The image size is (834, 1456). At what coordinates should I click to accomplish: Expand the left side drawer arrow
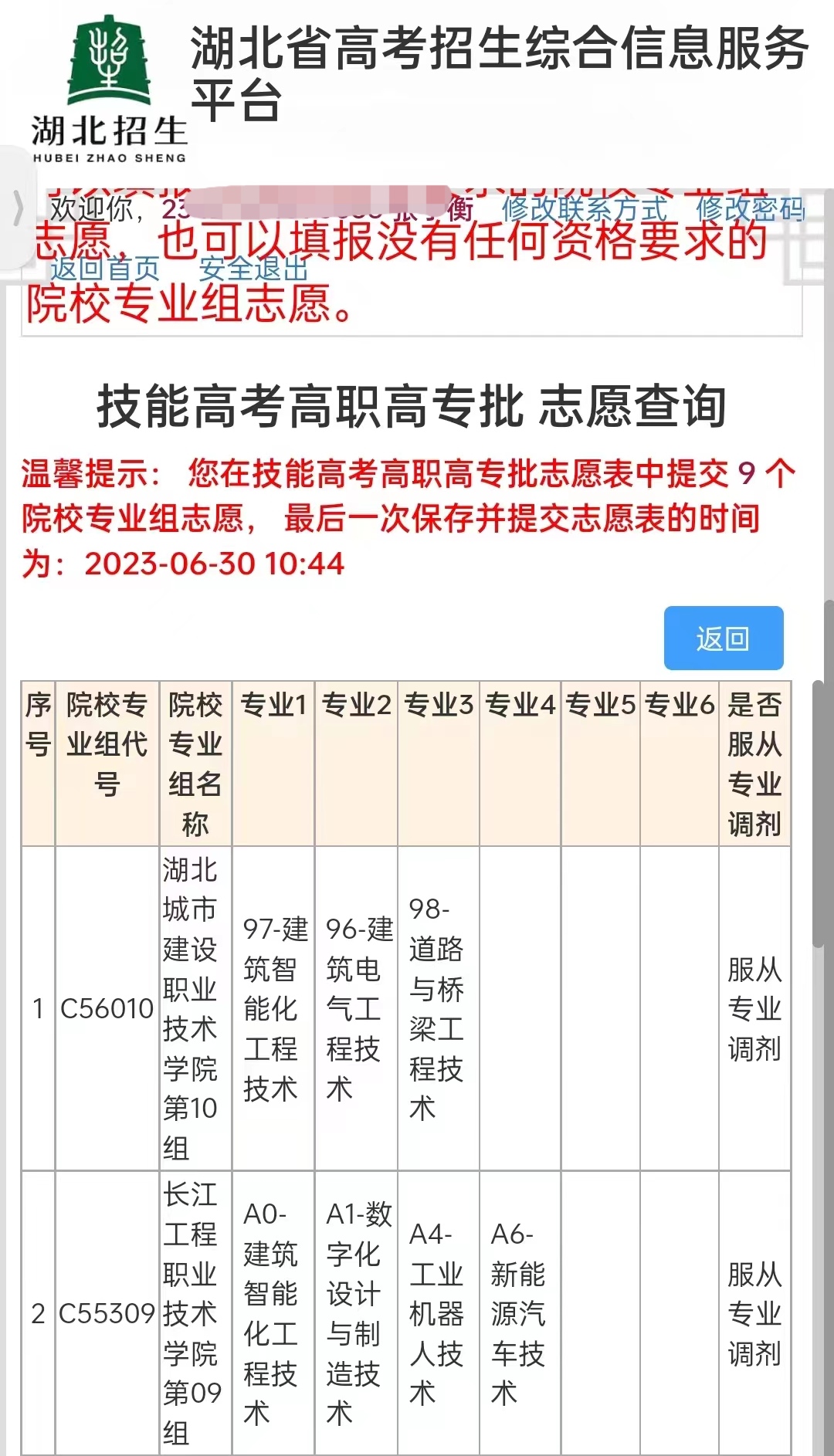pyautogui.click(x=17, y=208)
